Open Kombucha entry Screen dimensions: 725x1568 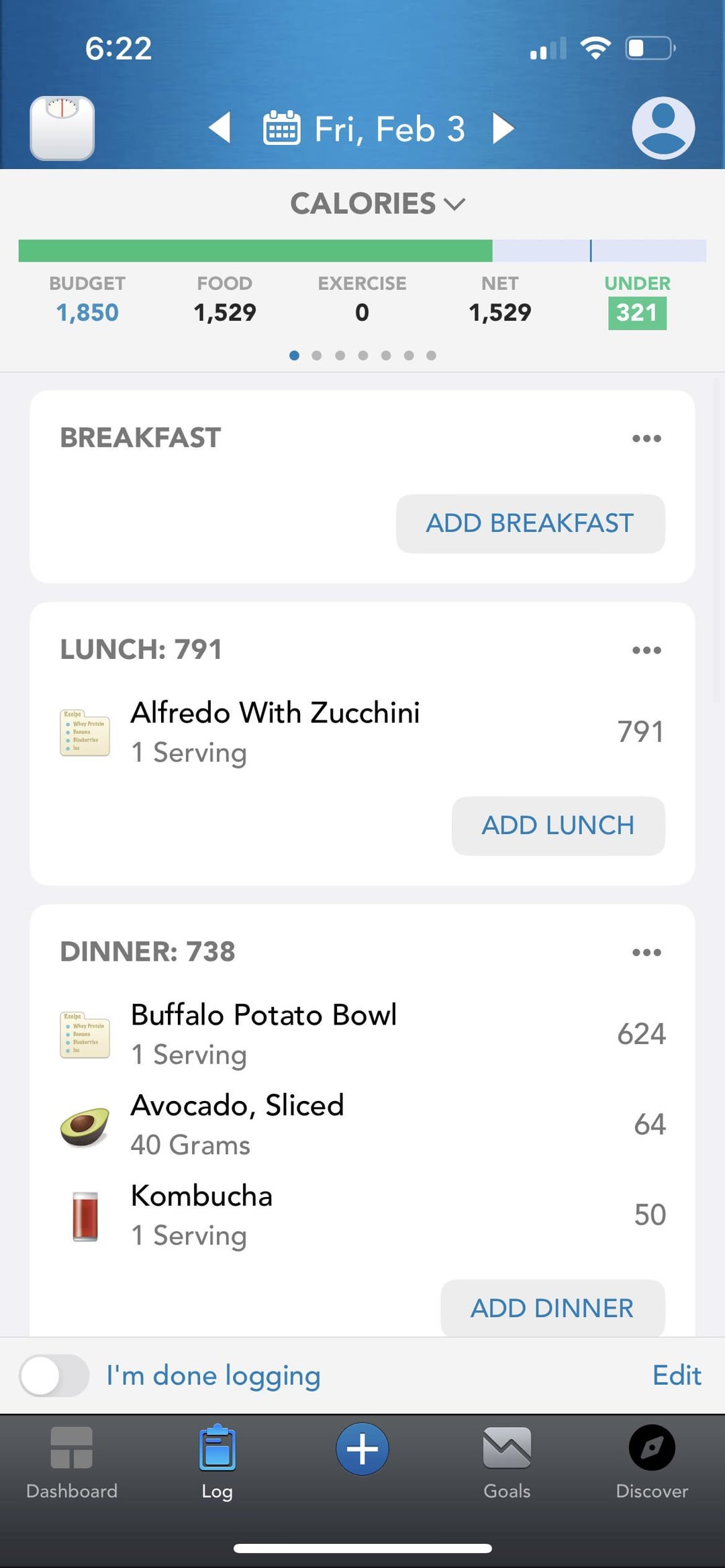click(362, 1215)
